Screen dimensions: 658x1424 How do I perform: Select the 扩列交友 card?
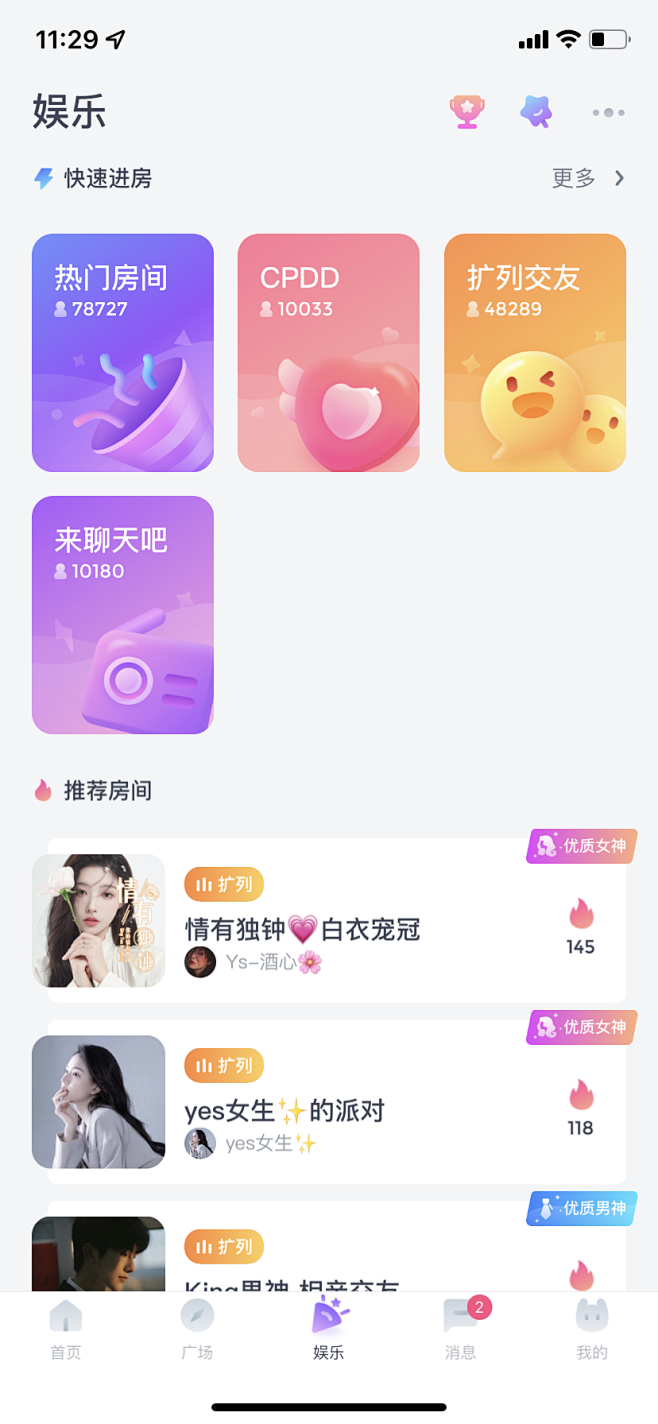535,352
